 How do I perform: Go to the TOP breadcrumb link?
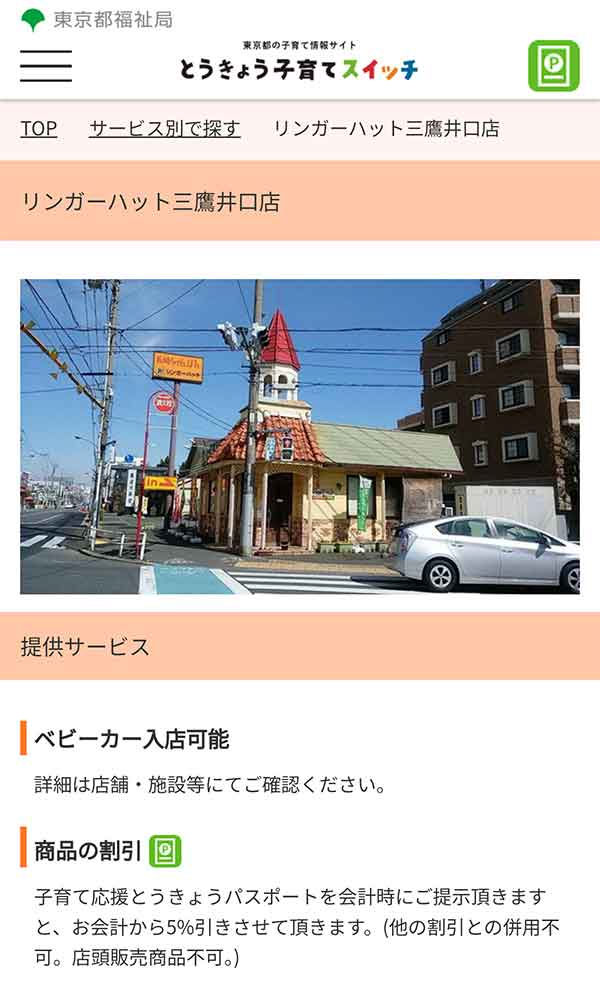point(39,128)
